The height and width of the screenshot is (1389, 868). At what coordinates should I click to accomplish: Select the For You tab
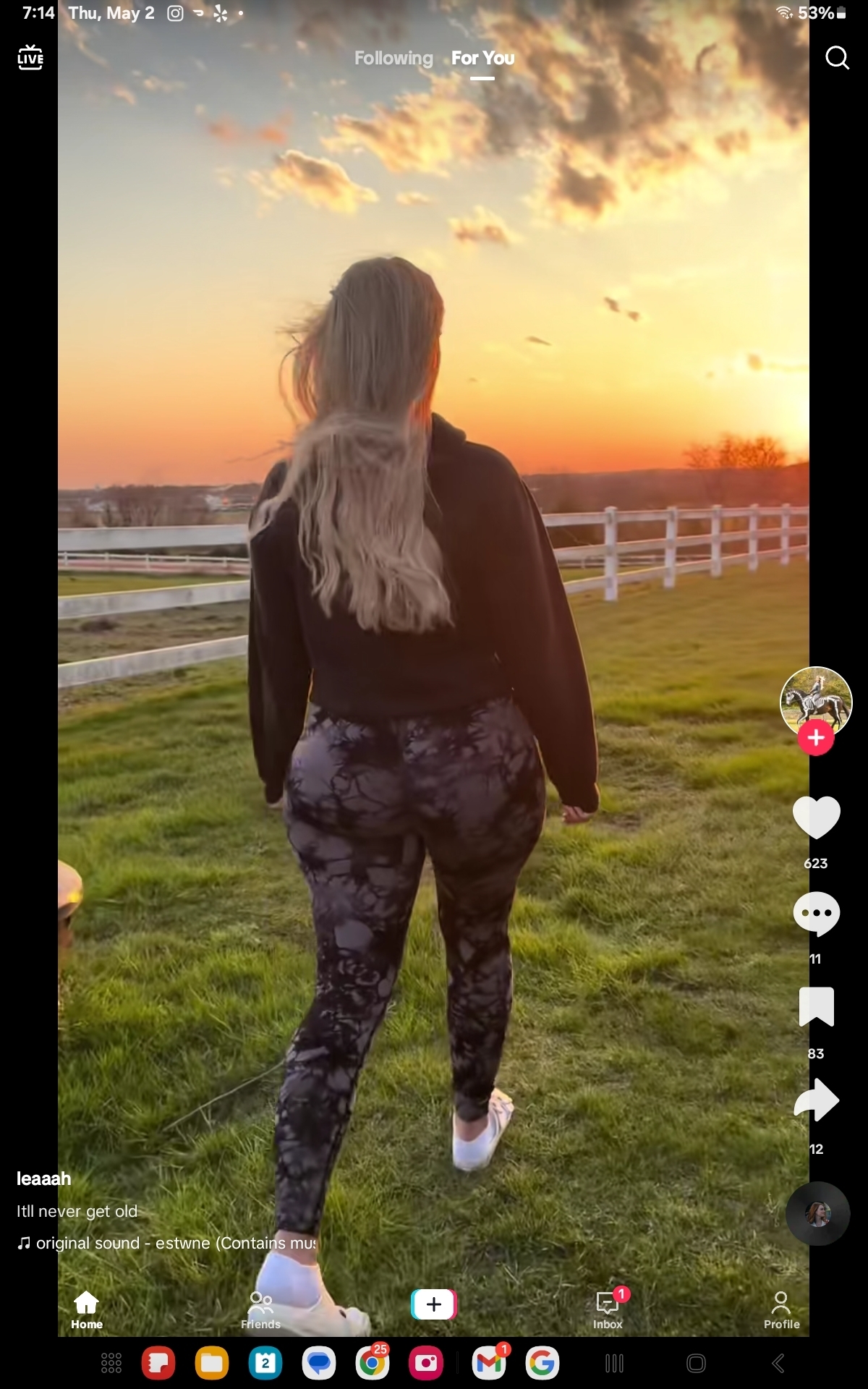click(x=482, y=58)
